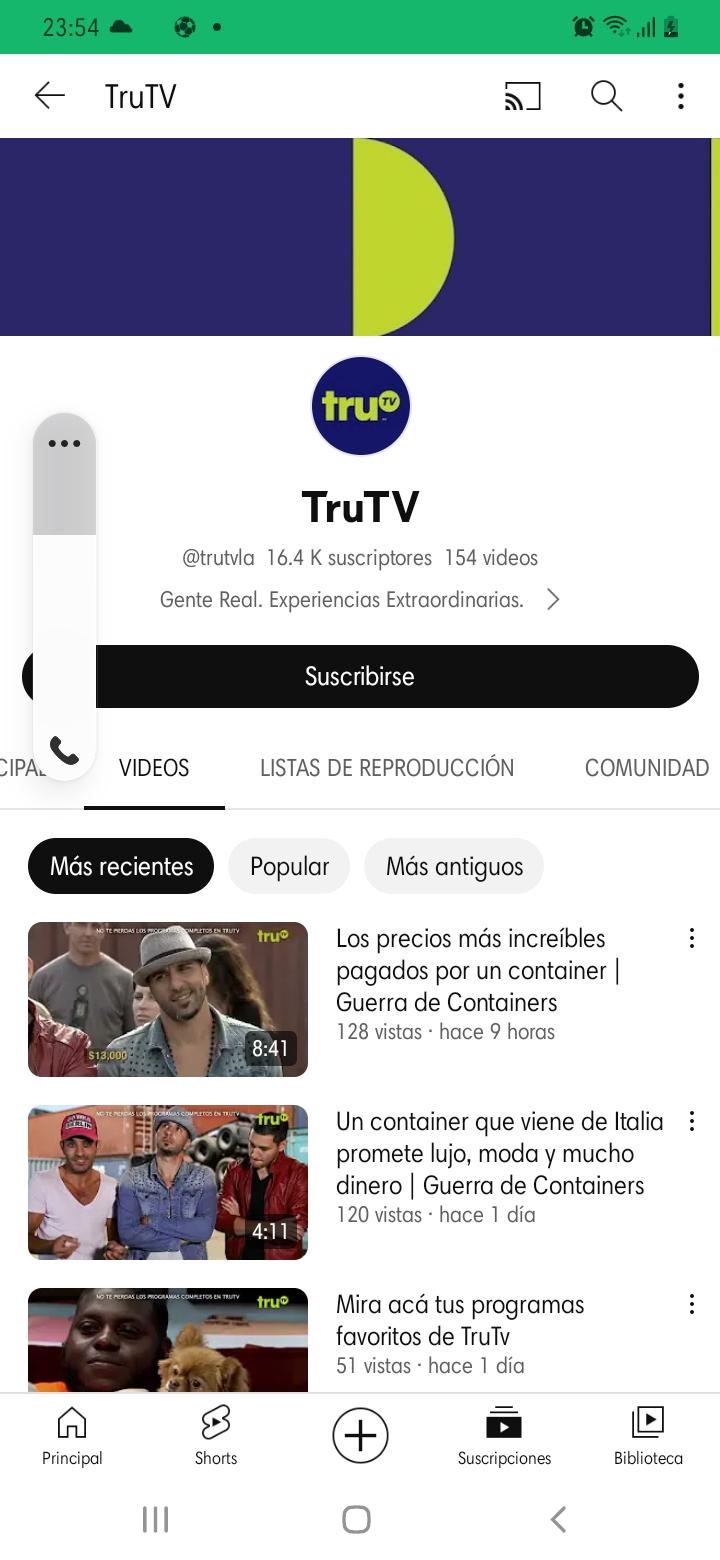Viewport: 720px width, 1560px height.
Task: Open options for Los precios más increíbles video
Action: [x=691, y=938]
